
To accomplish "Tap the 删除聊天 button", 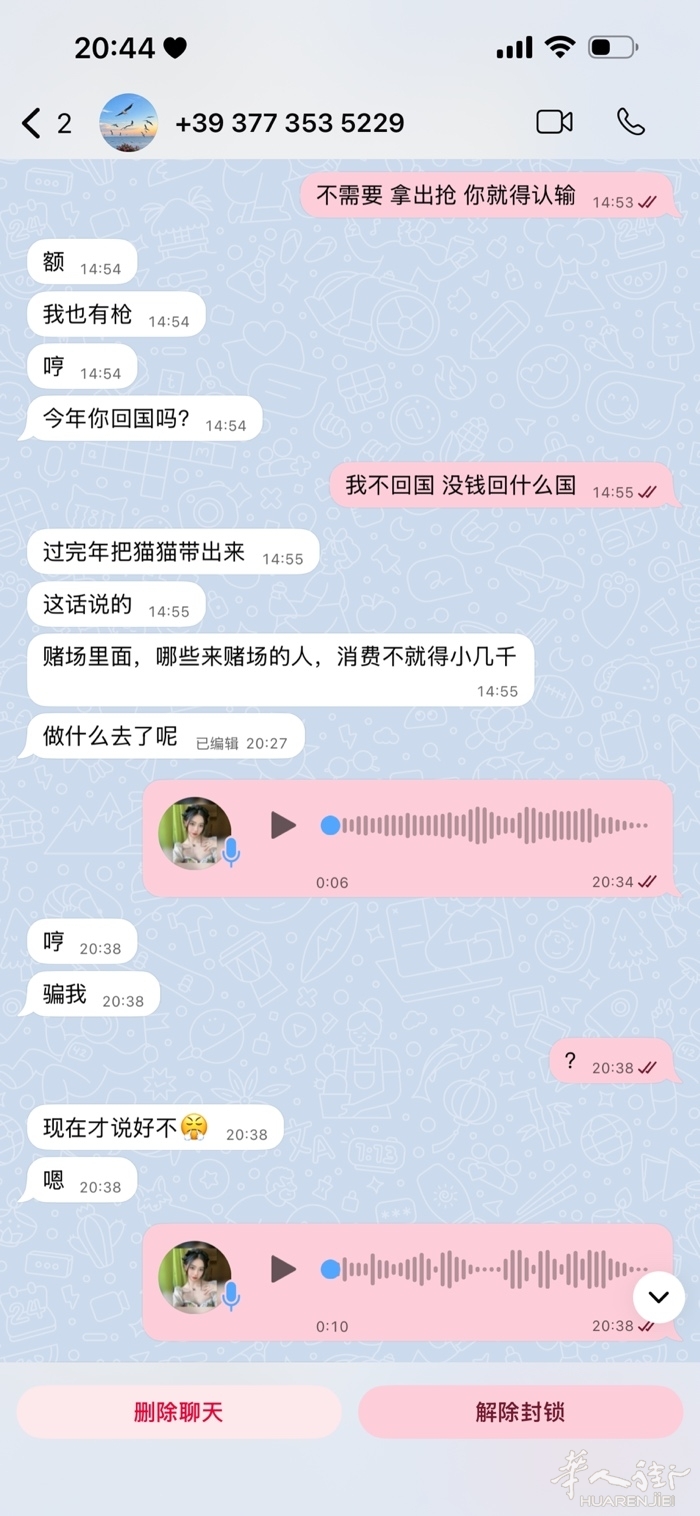I will pyautogui.click(x=179, y=1412).
